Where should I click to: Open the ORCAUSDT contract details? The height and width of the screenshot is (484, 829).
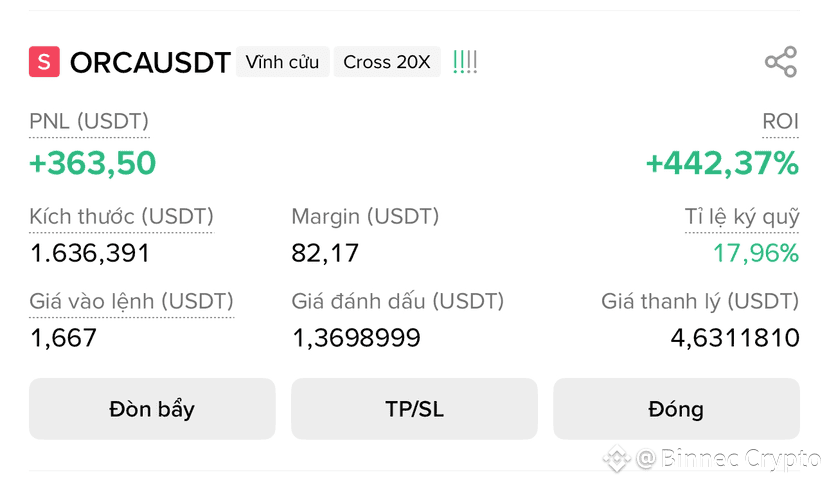(x=150, y=62)
